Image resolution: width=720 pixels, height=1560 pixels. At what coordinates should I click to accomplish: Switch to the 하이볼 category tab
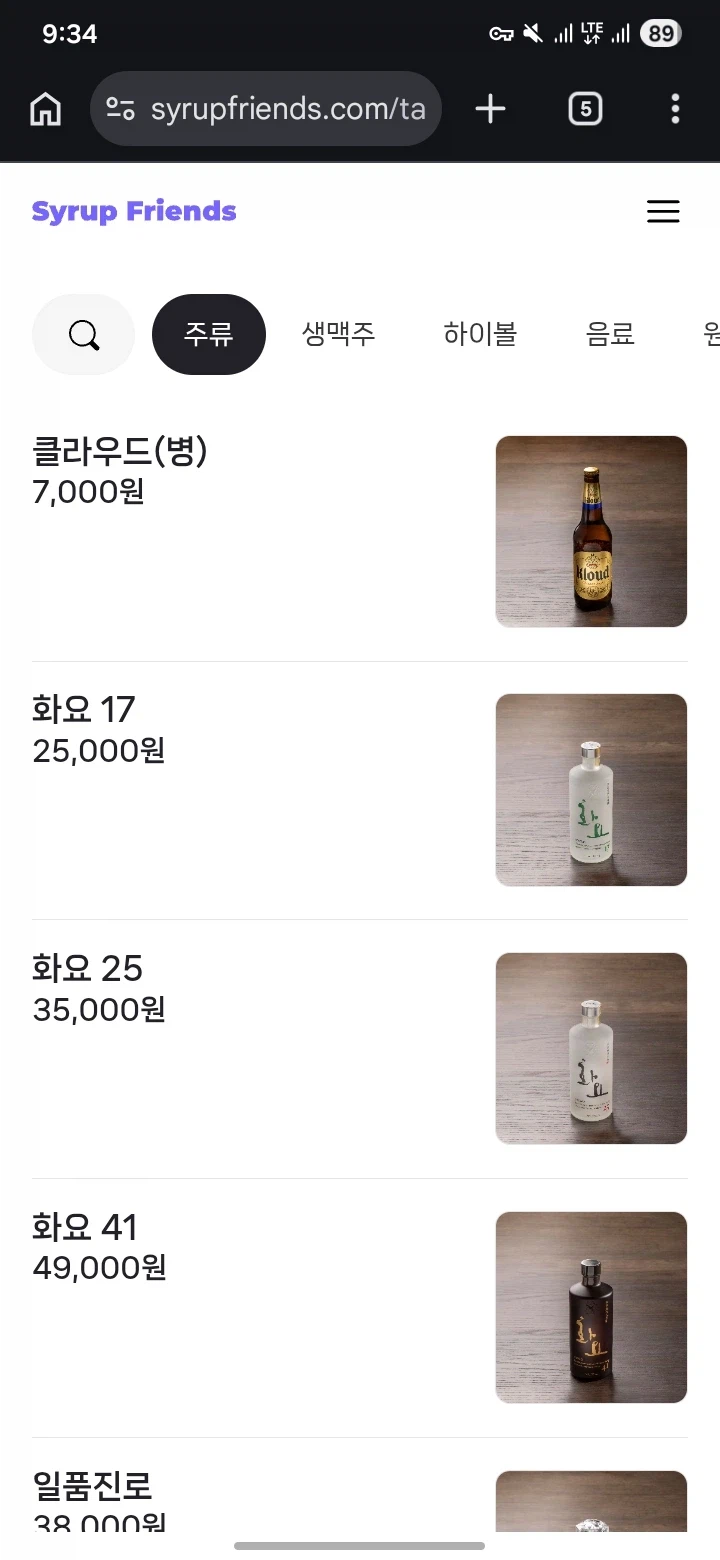pos(480,334)
